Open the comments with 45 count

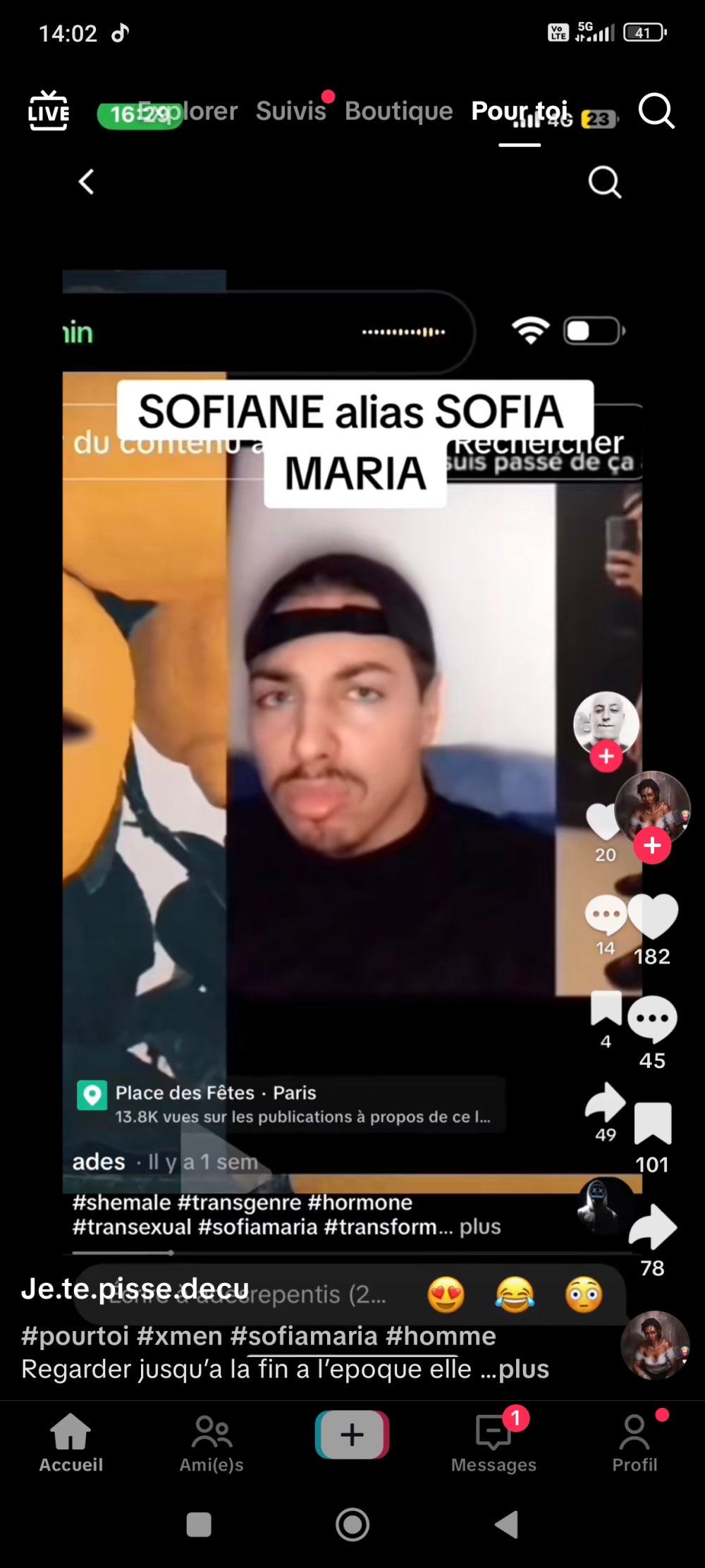pos(652,1019)
